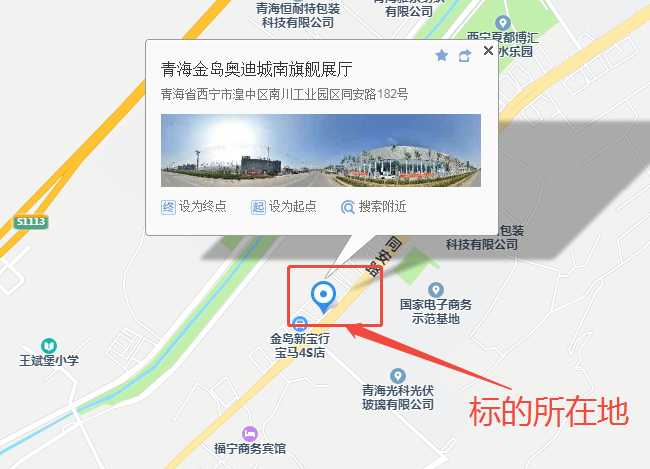The height and width of the screenshot is (469, 650).
Task: Share this location
Action: [x=465, y=56]
